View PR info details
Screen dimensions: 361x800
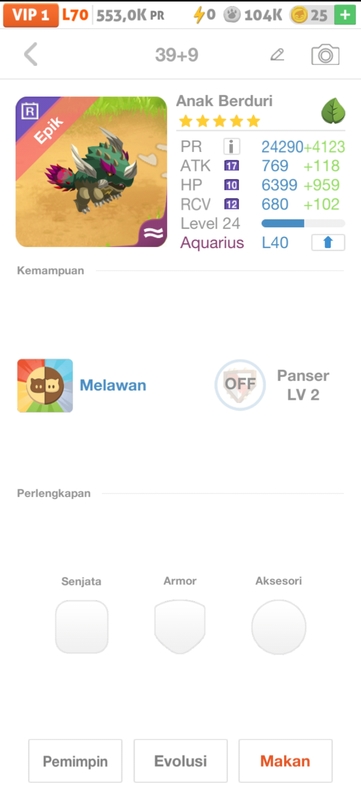coord(231,147)
